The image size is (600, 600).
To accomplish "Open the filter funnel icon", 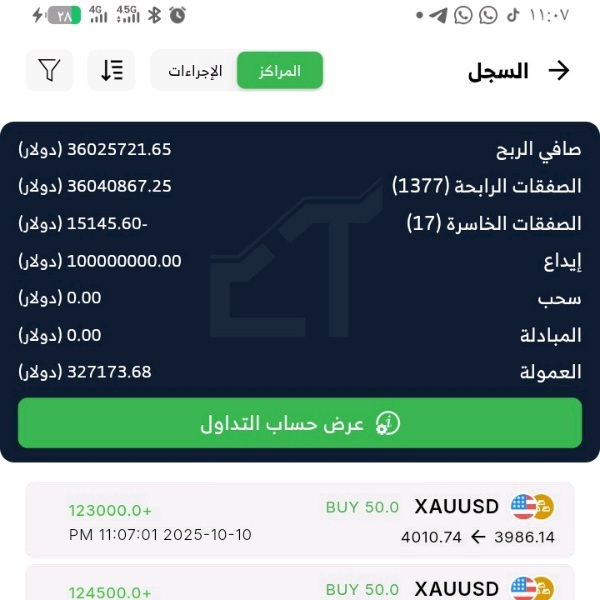I will (50, 70).
